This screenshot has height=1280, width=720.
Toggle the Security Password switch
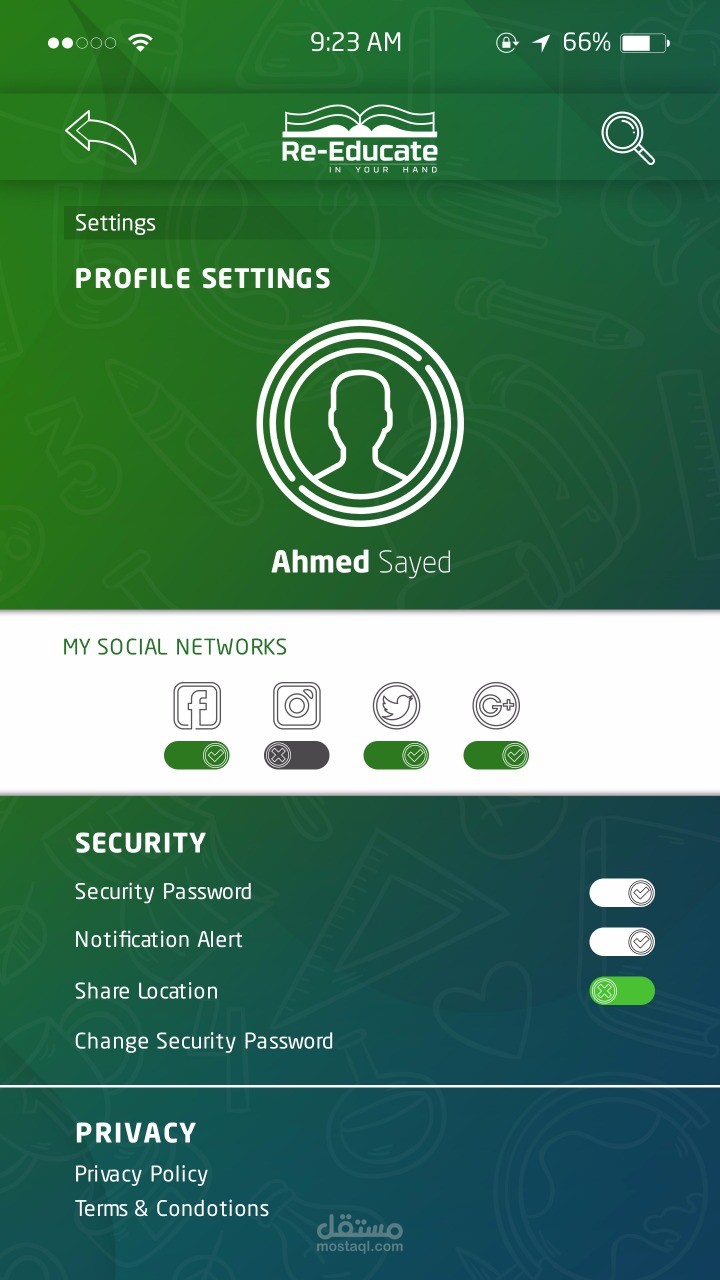tap(621, 892)
